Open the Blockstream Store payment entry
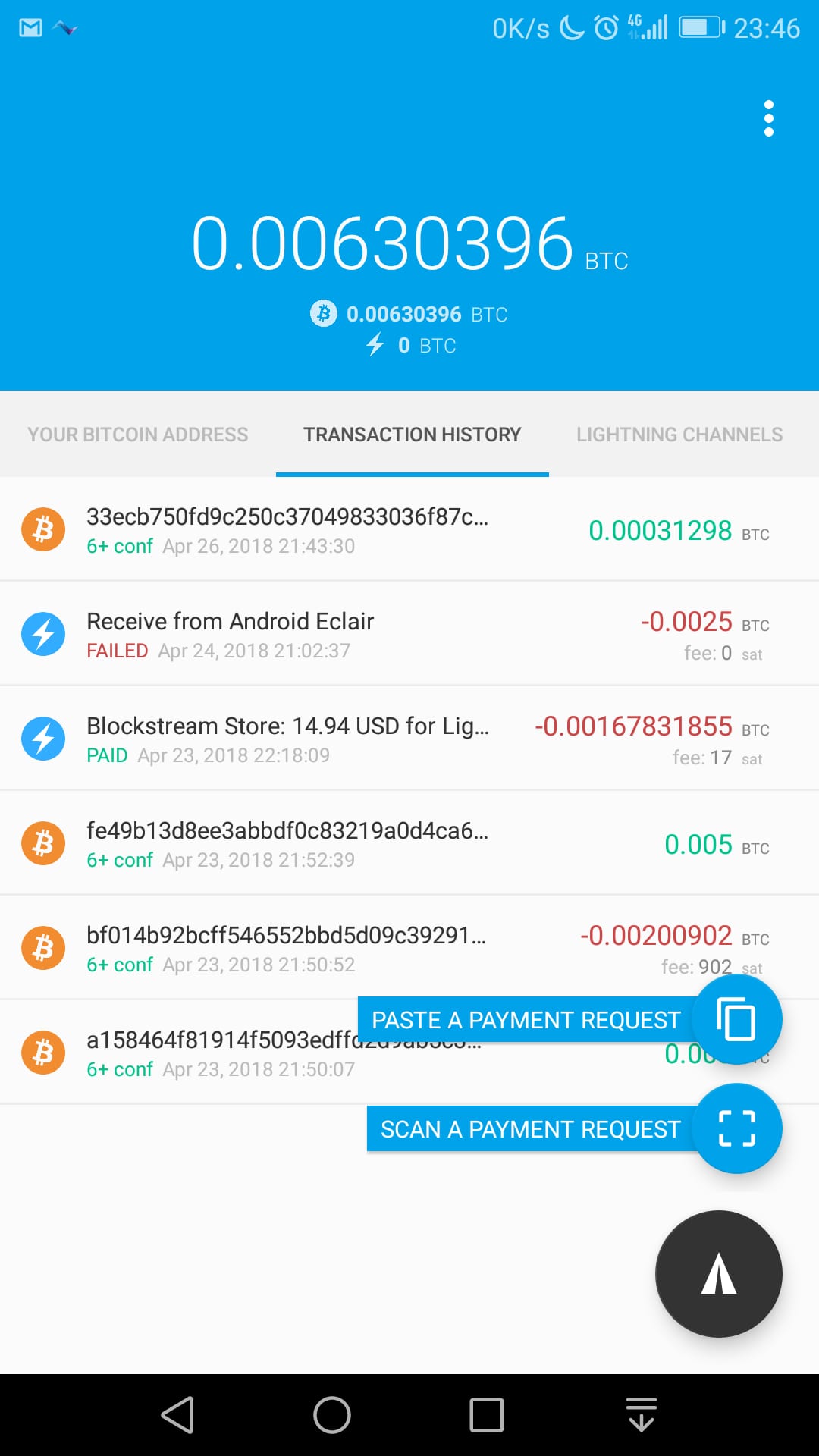 pos(409,739)
